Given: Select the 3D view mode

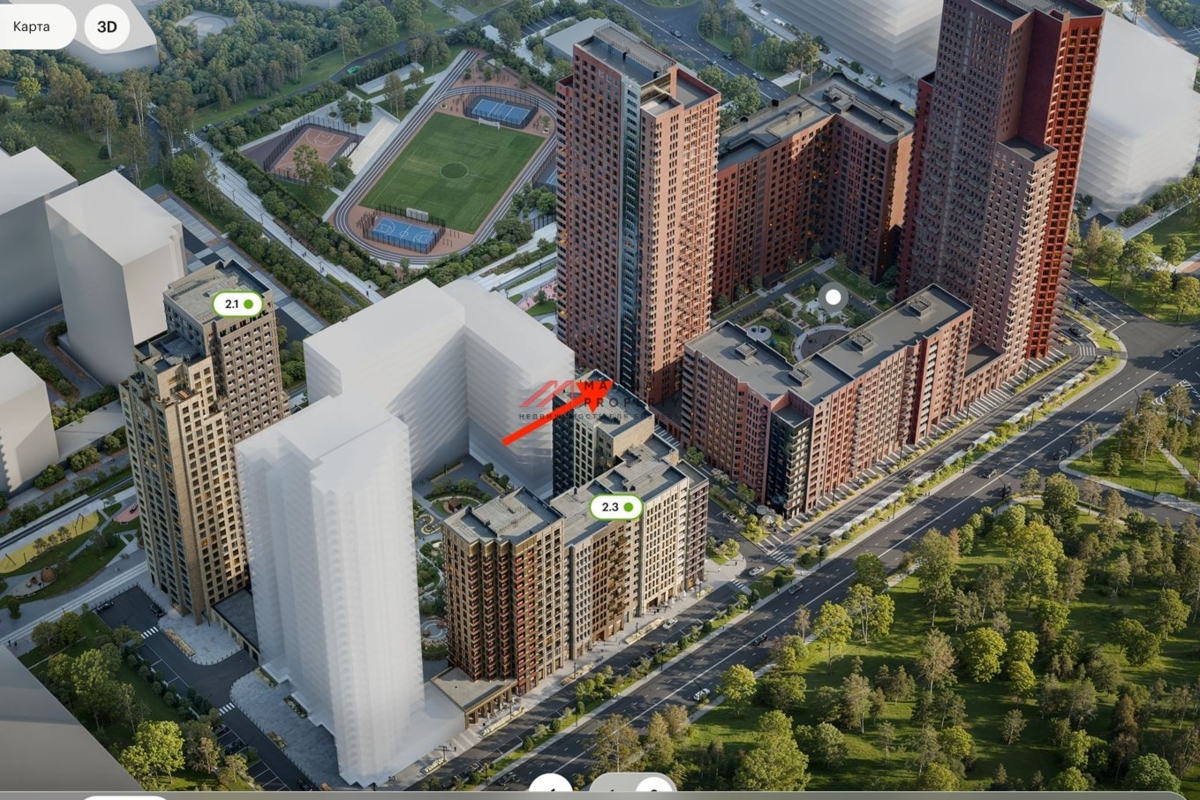Looking at the screenshot, I should tap(106, 27).
